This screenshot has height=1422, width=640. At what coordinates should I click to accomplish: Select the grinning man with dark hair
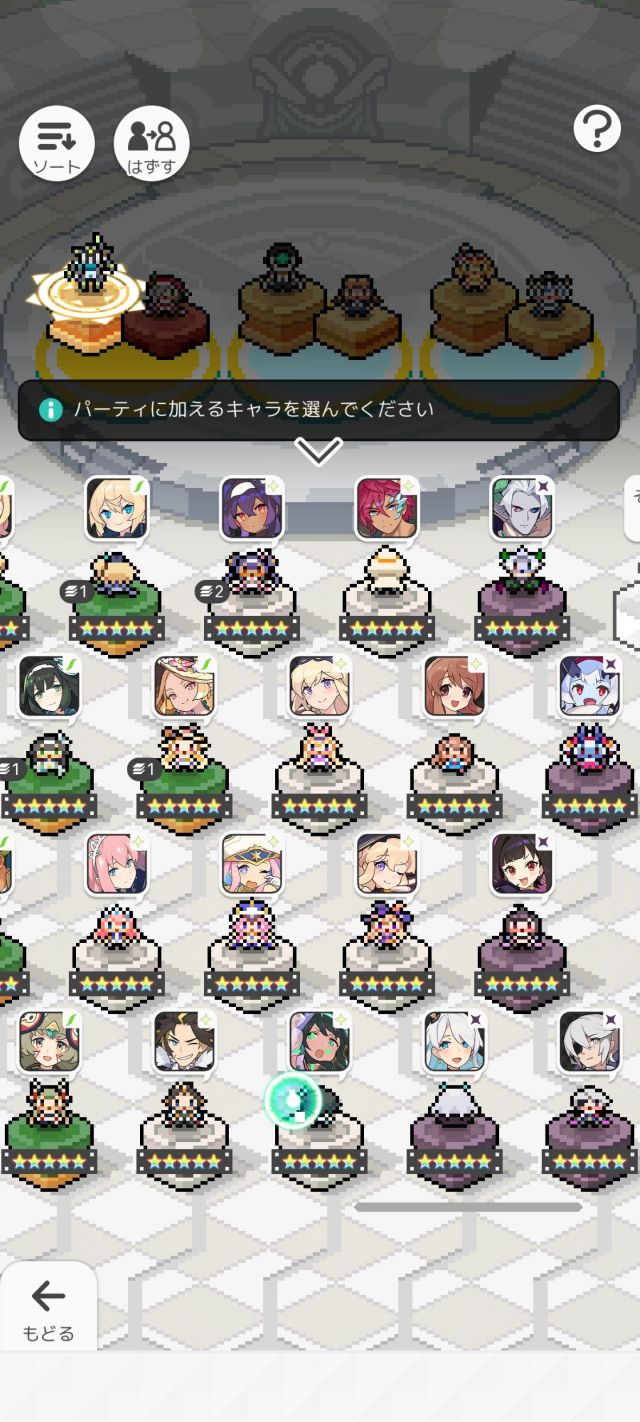tap(185, 1042)
